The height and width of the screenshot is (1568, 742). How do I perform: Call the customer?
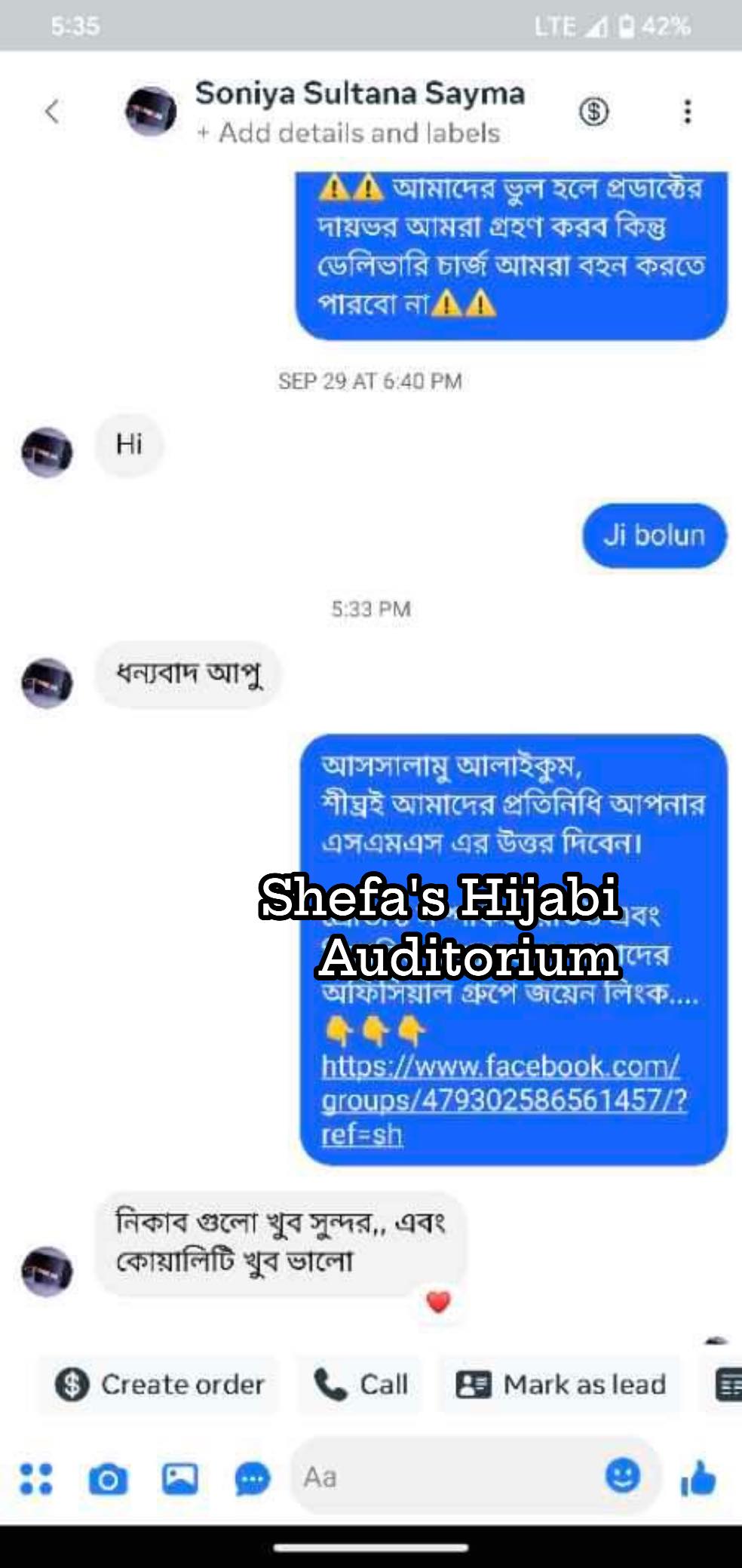tap(361, 1385)
